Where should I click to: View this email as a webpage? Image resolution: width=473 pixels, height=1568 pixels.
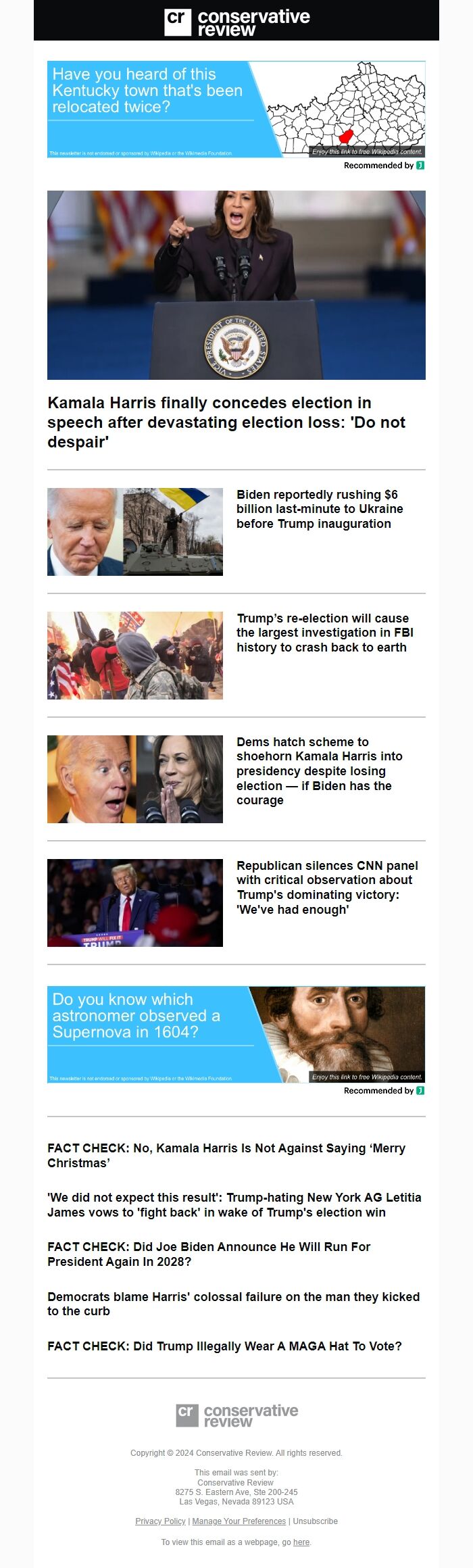tap(301, 1542)
